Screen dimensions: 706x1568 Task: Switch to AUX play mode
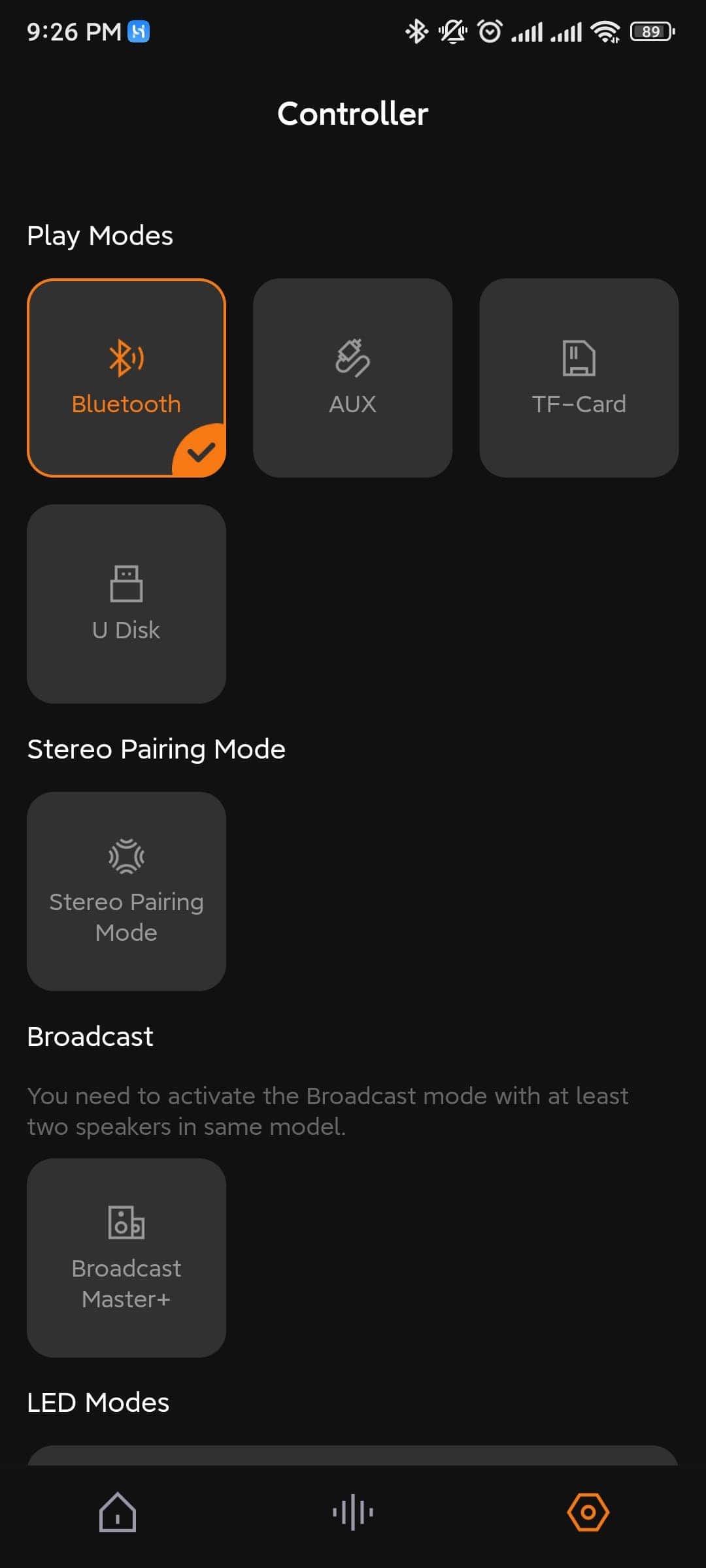352,378
